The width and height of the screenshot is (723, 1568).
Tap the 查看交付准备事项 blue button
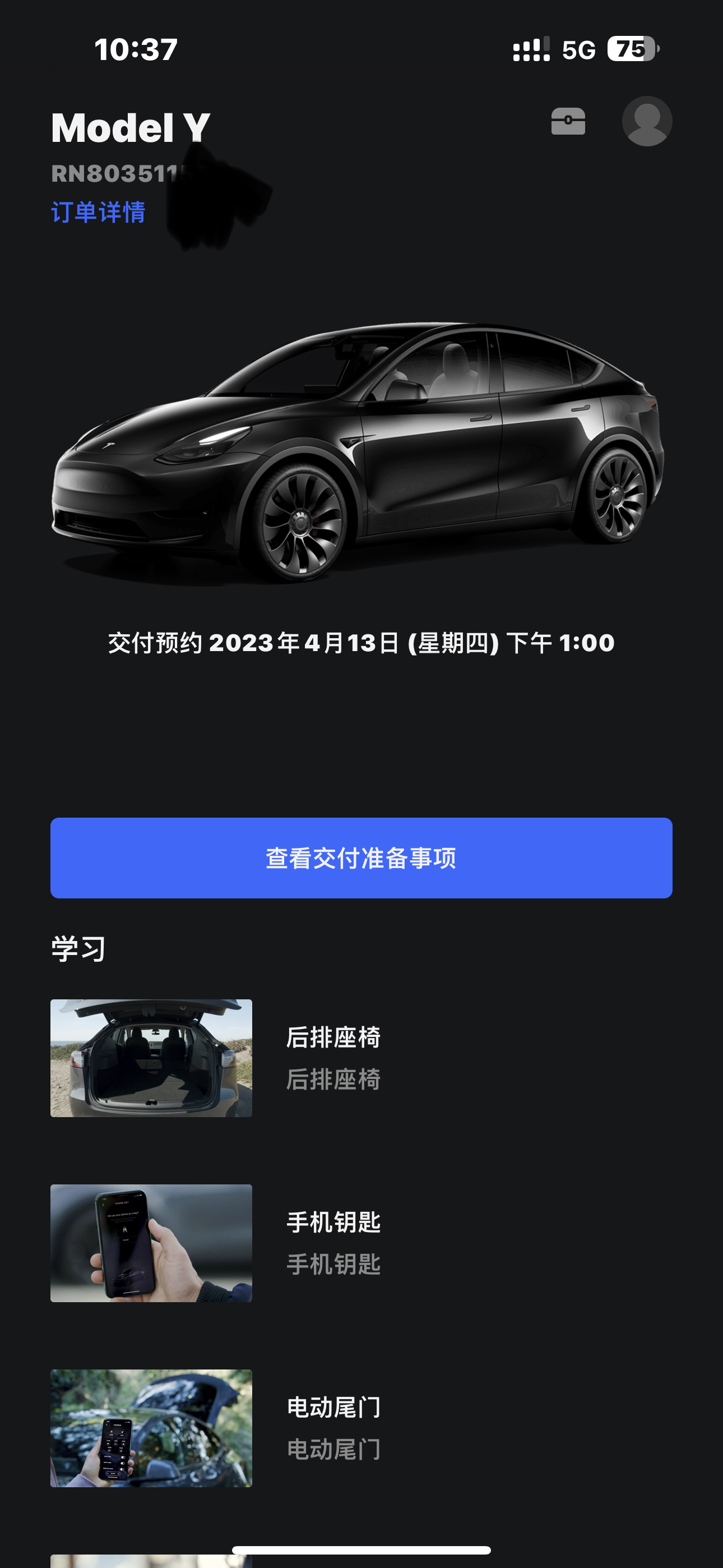pyautogui.click(x=361, y=858)
